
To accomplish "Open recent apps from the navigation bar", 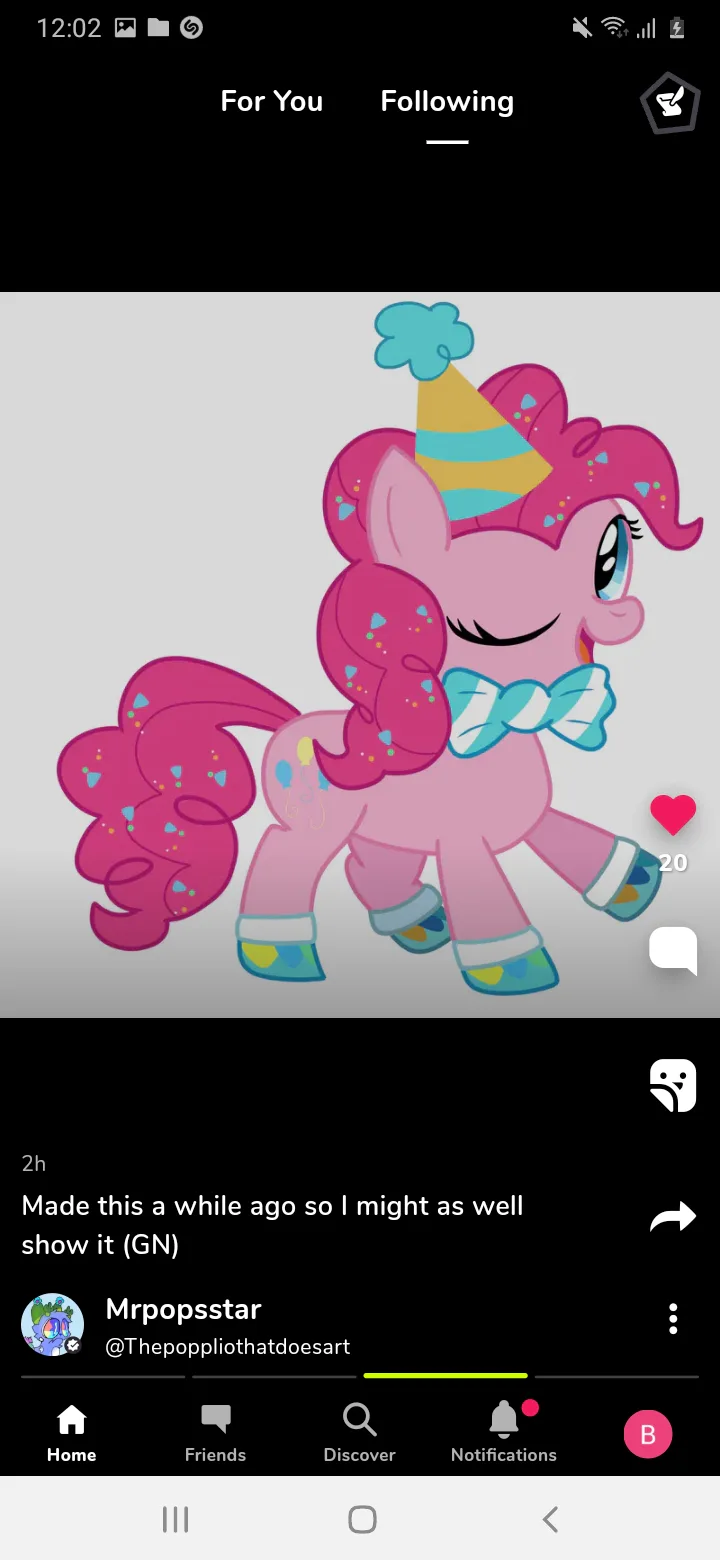I will point(175,1519).
